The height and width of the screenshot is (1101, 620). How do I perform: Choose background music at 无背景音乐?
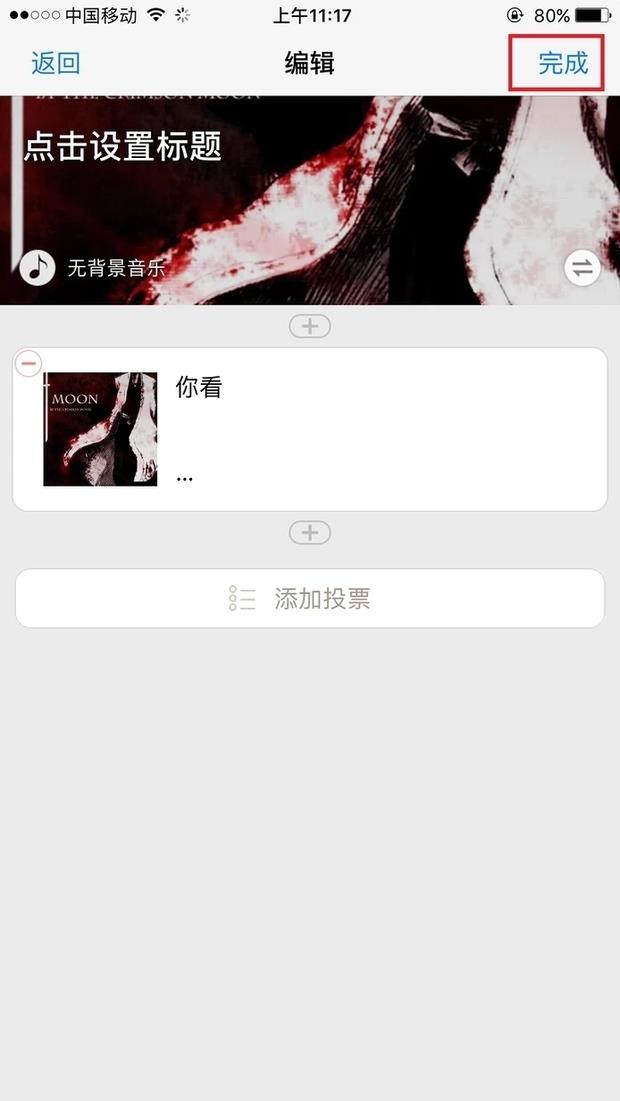tap(115, 268)
